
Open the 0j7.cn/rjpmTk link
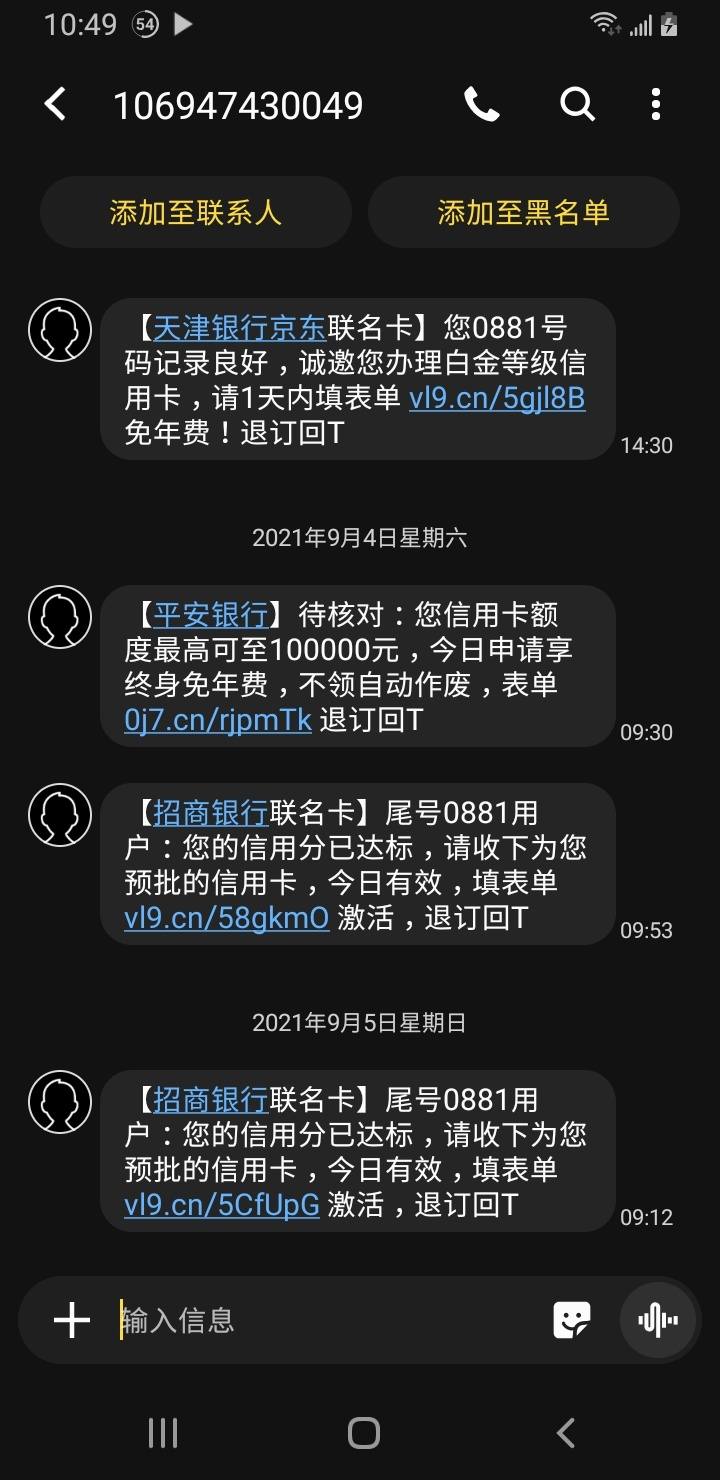pyautogui.click(x=218, y=720)
